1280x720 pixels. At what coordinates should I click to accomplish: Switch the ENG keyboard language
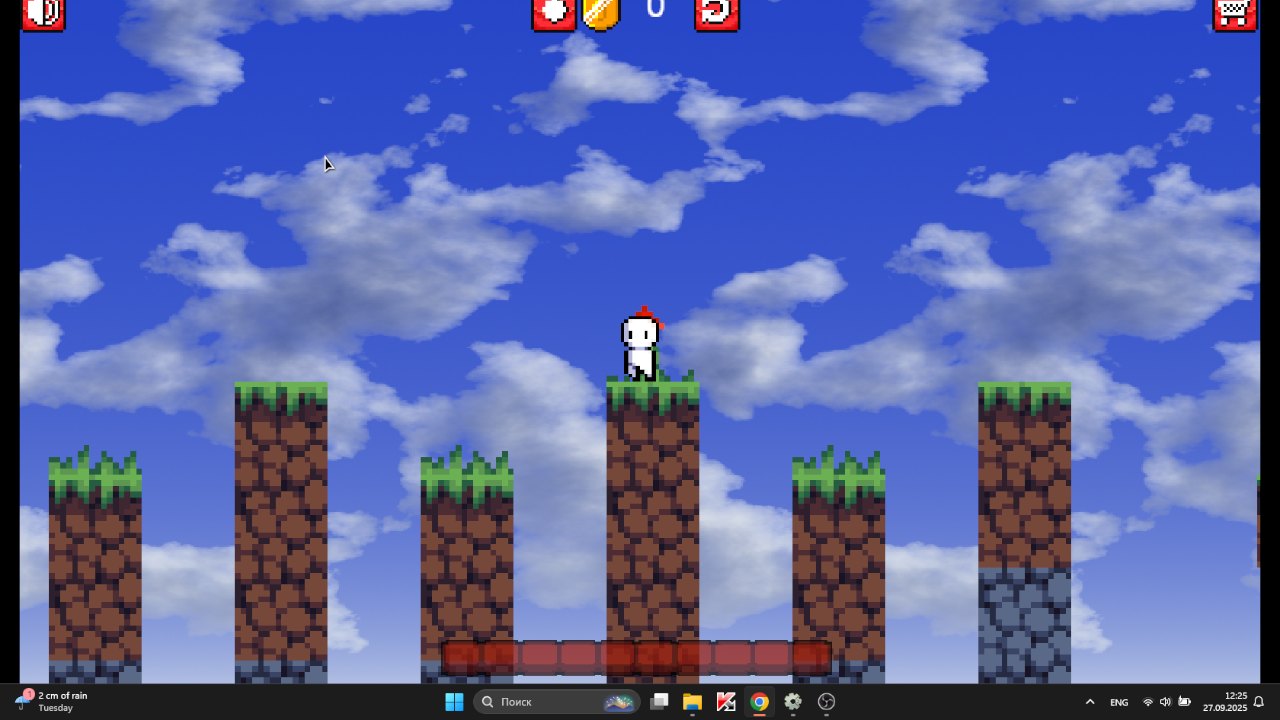(1119, 702)
